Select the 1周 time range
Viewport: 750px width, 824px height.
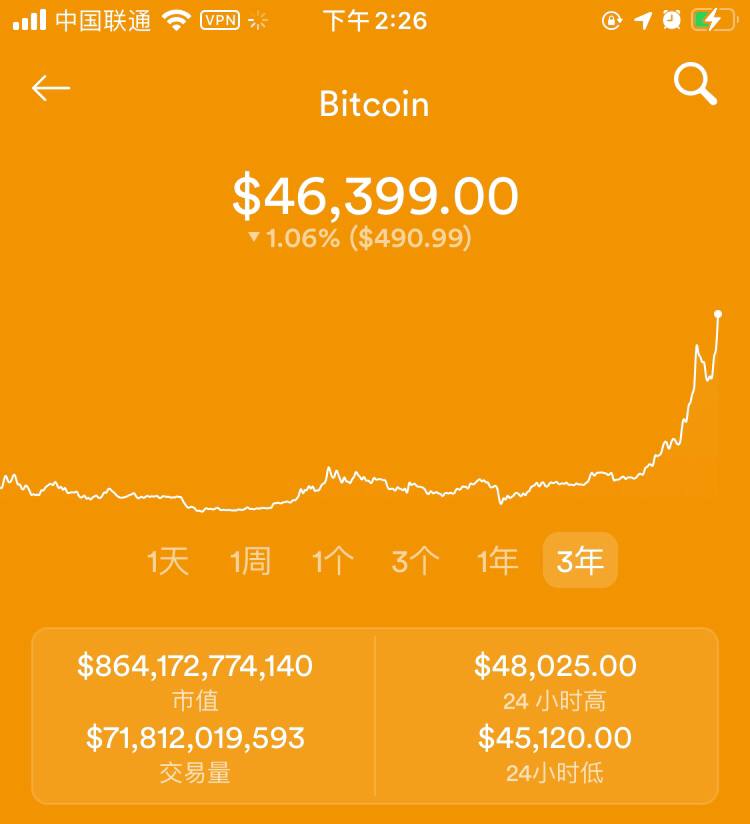tap(250, 561)
